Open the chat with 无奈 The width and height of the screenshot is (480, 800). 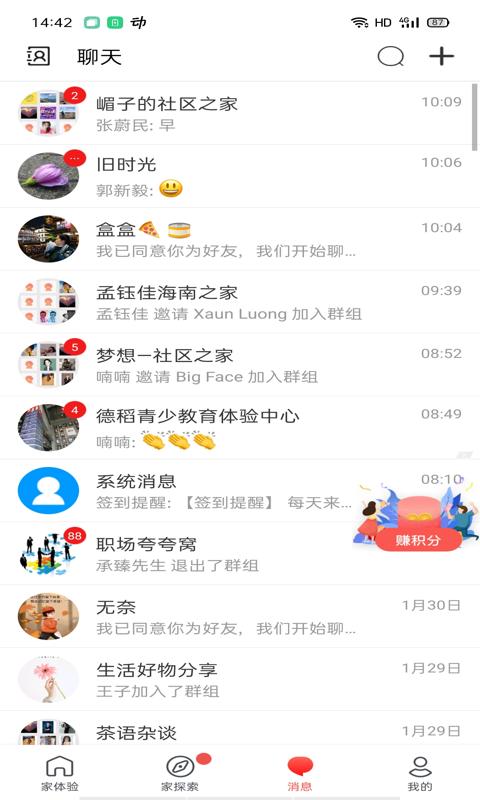click(x=240, y=616)
